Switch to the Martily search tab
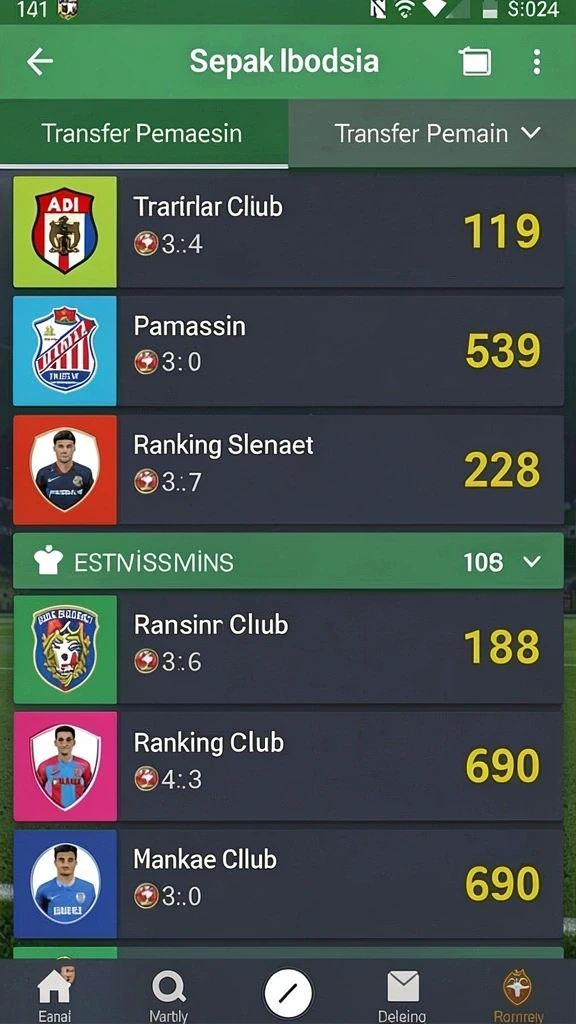This screenshot has width=576, height=1024. 168,994
